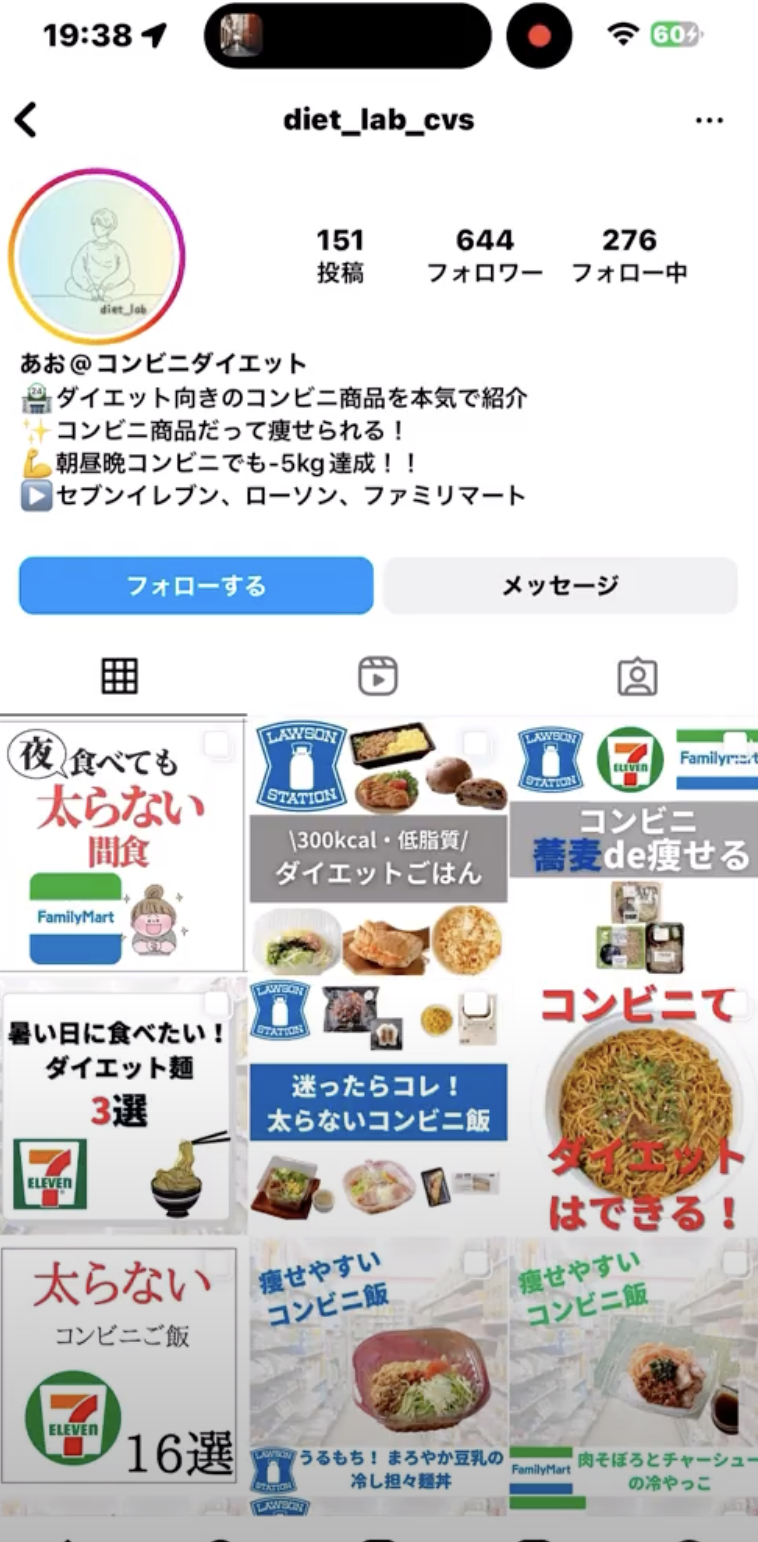Viewport: 758px width, 1542px height.
Task: Go back using the back arrow
Action: (x=26, y=121)
